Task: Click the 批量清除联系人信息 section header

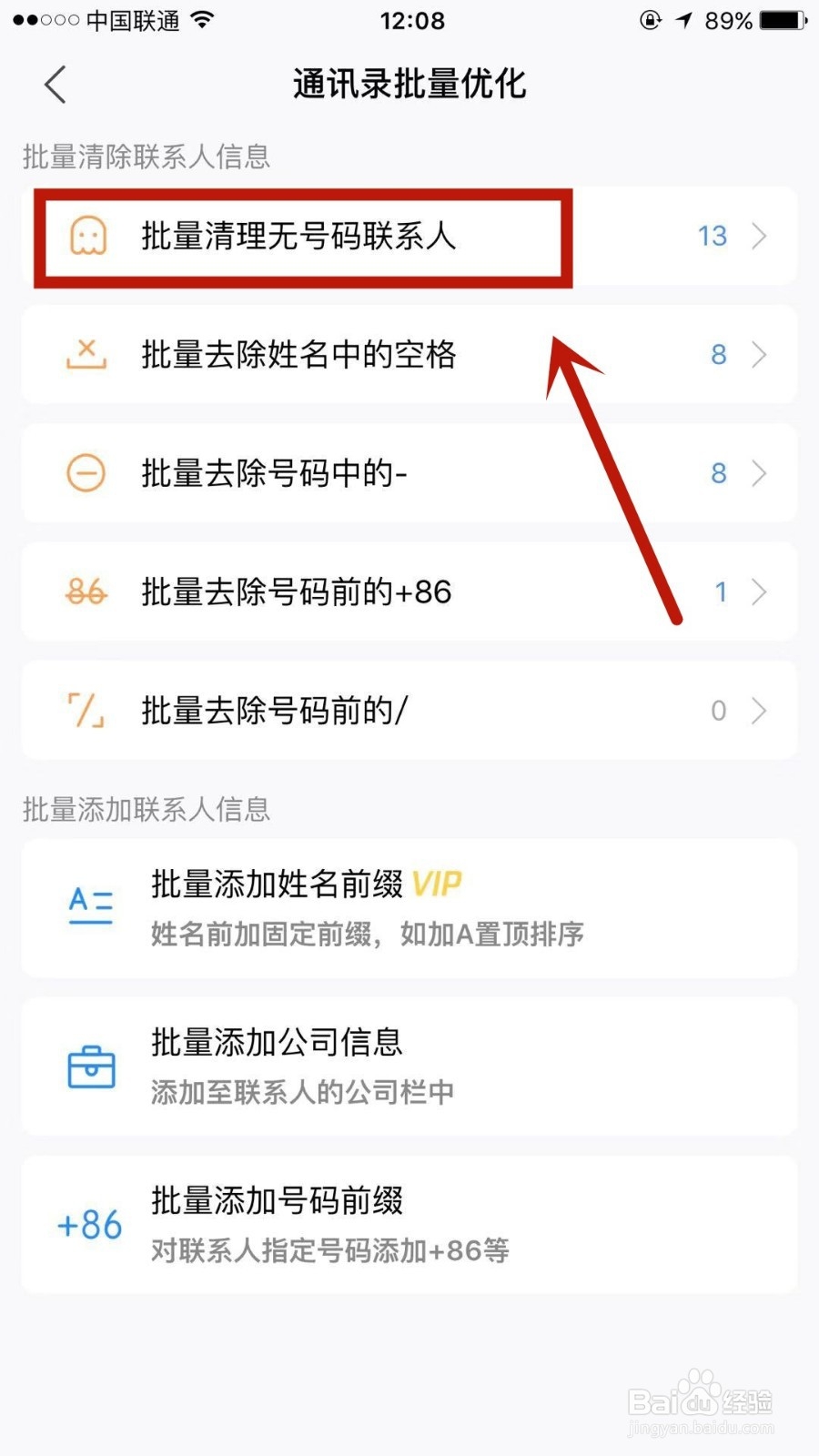Action: click(x=147, y=157)
